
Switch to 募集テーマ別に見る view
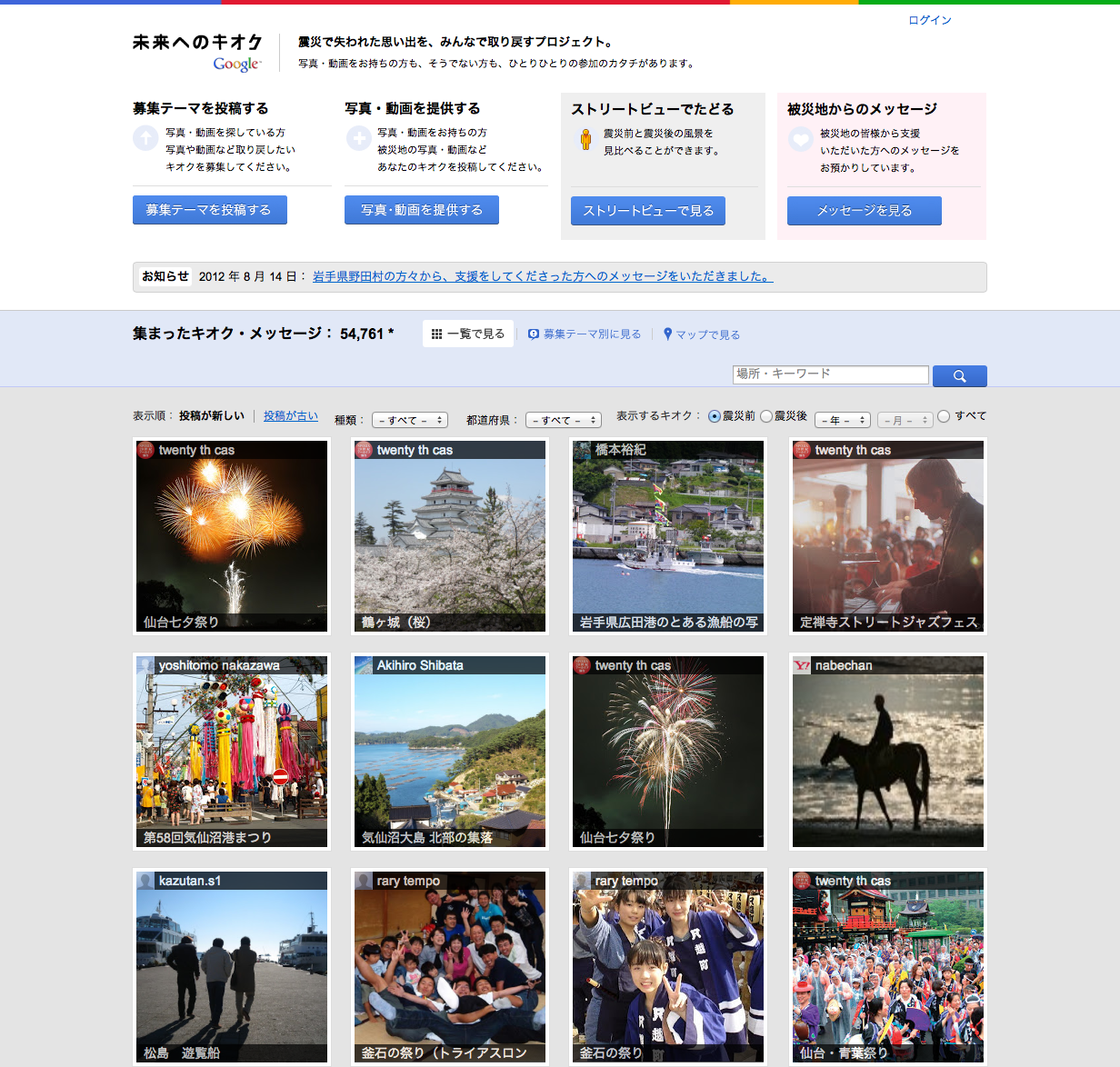(x=585, y=334)
